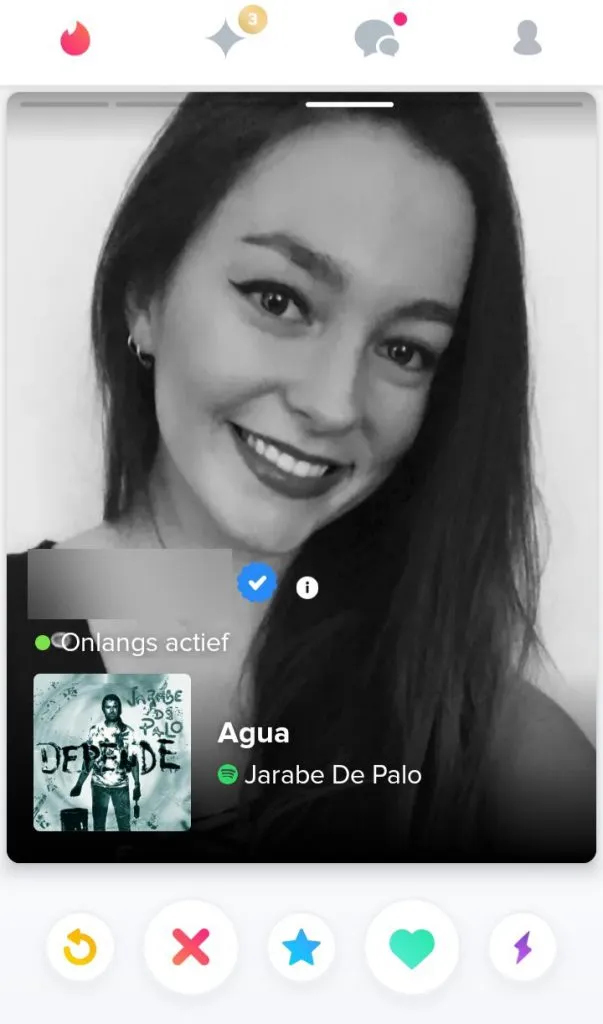Like this profile with green heart
The height and width of the screenshot is (1024, 603).
coord(411,946)
